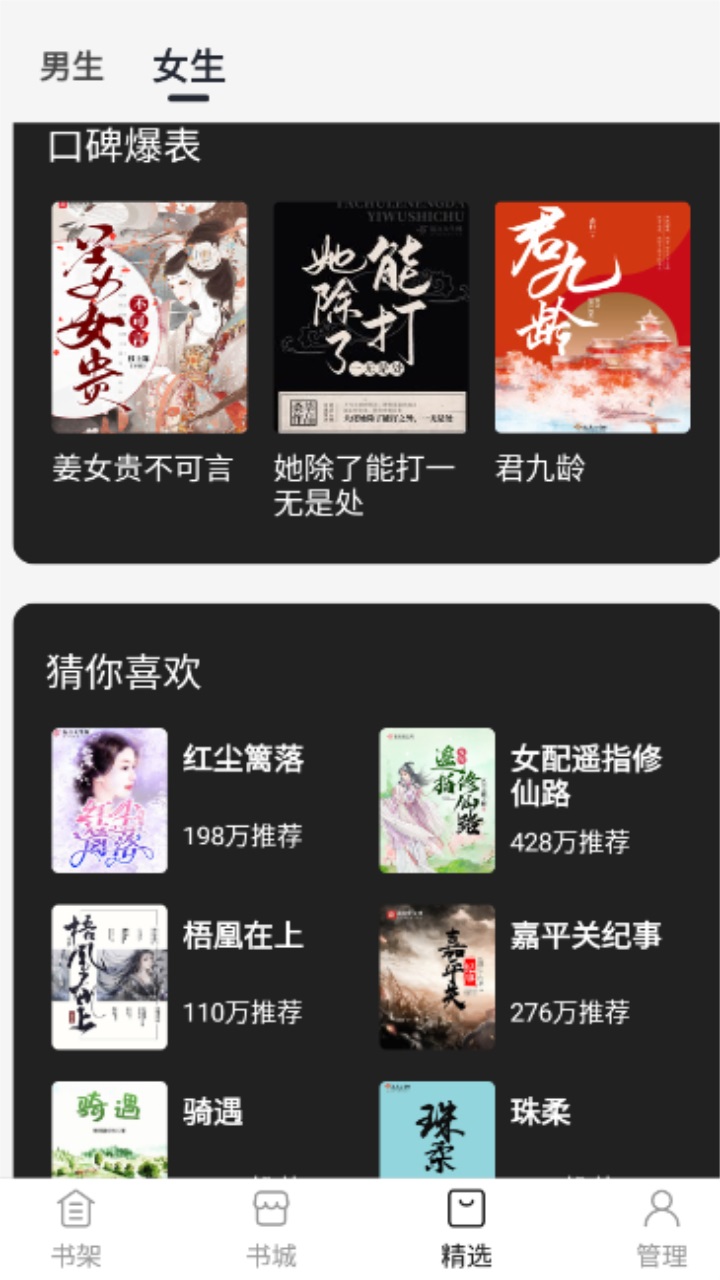Switch to the 女生 tab

click(x=187, y=68)
